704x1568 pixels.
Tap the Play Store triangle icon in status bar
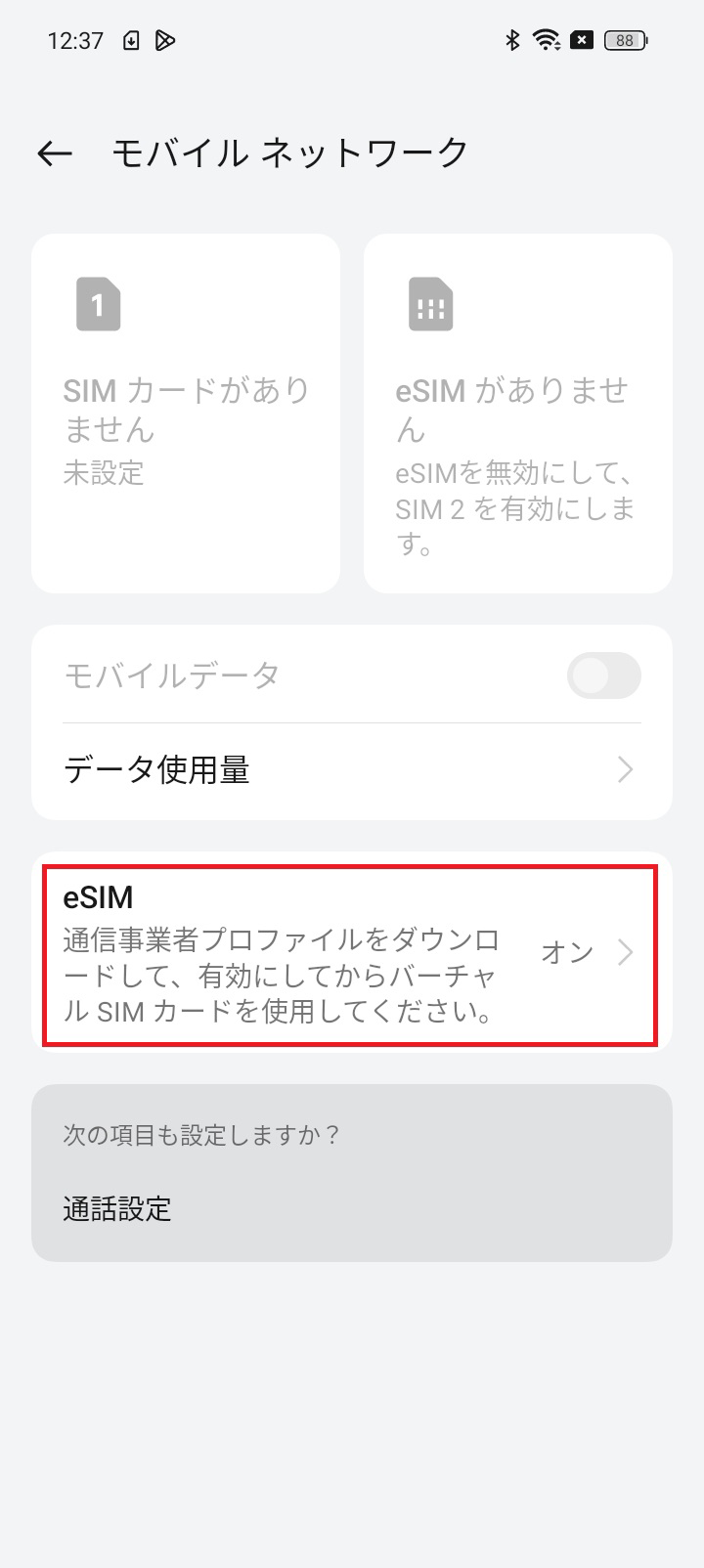point(166,40)
